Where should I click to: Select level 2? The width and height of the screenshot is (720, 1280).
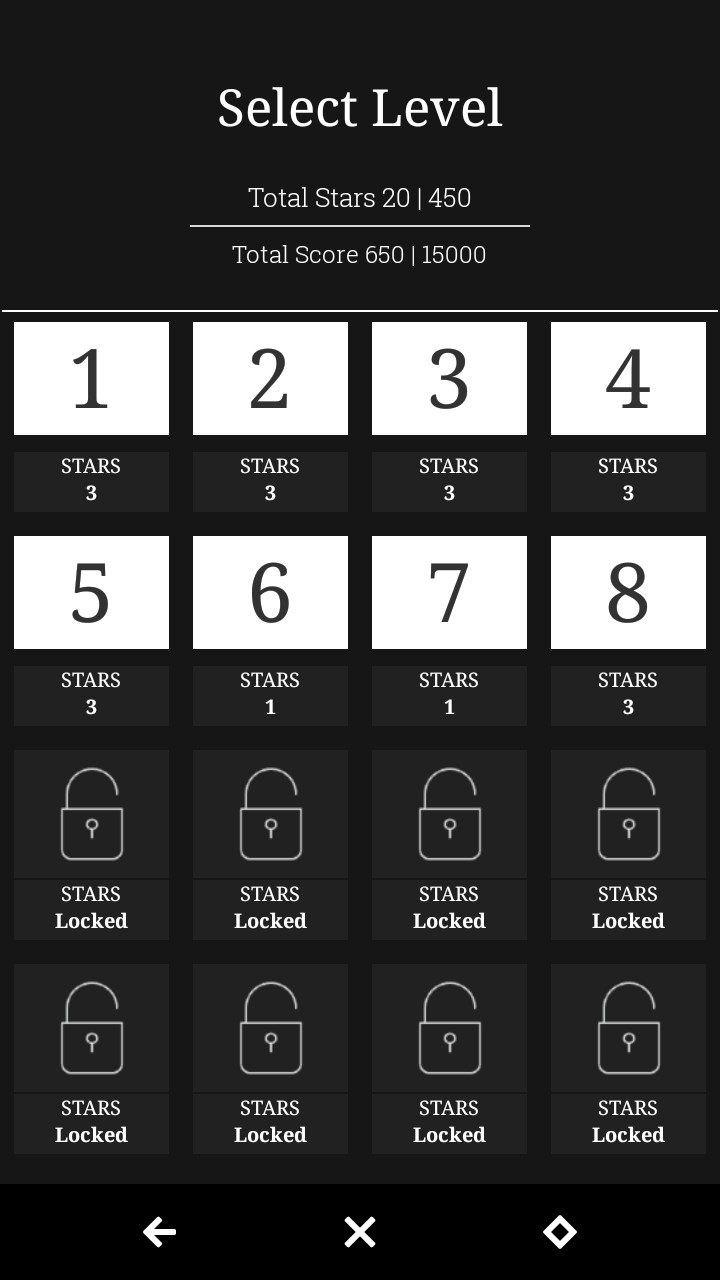tap(270, 378)
